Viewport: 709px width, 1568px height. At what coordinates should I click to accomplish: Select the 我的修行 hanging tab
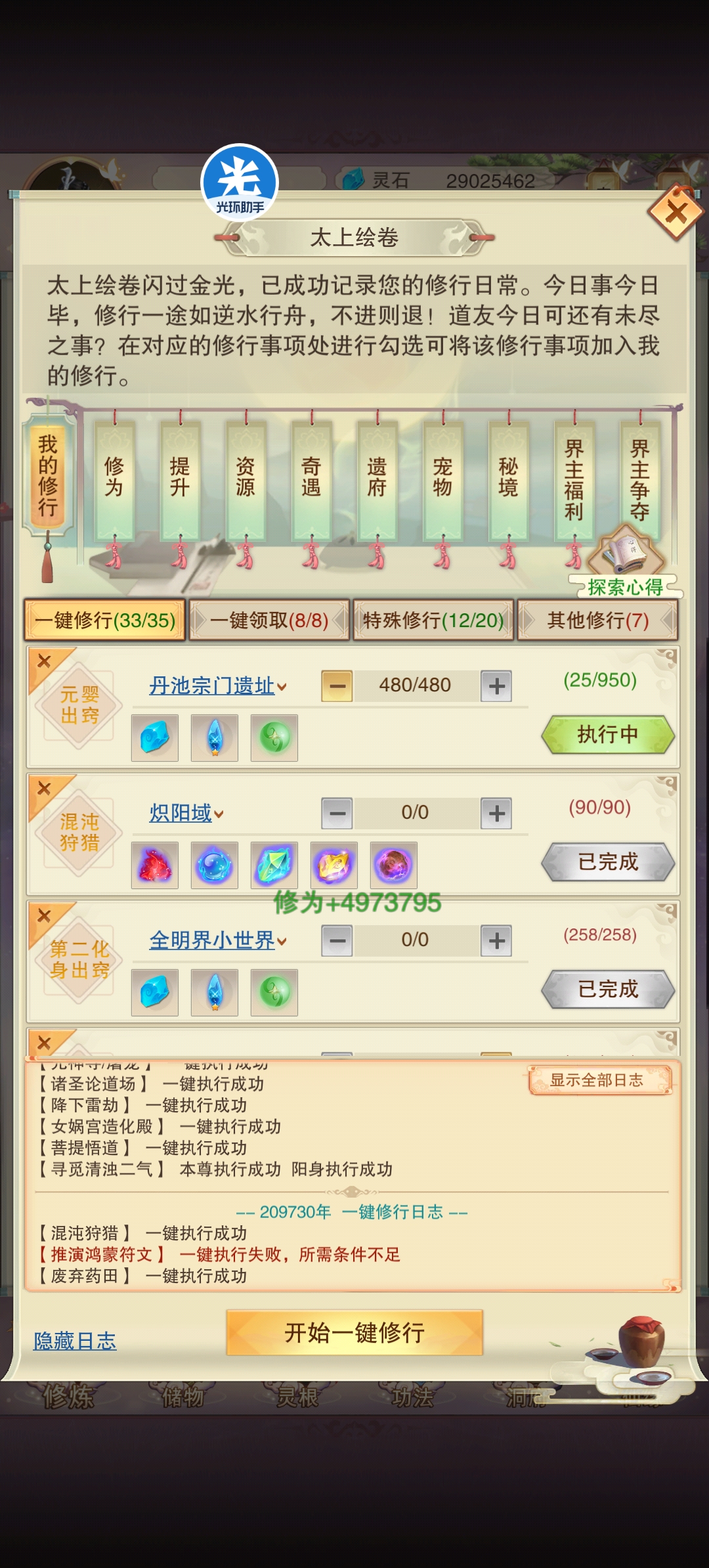click(x=48, y=475)
